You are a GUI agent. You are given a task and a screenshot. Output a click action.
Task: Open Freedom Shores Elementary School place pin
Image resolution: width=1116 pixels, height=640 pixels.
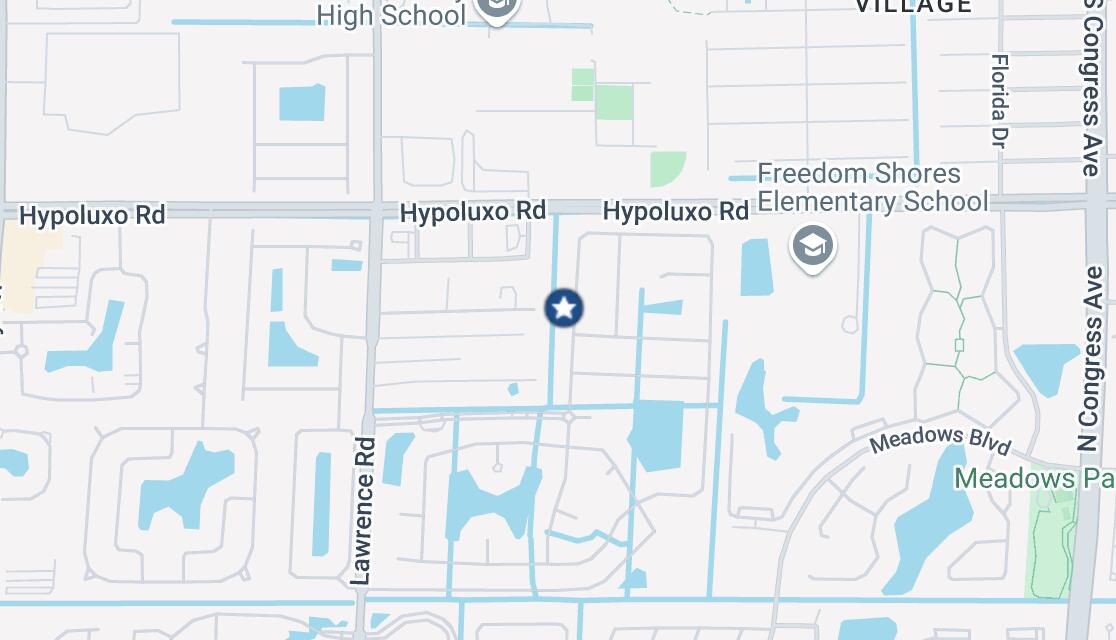pos(812,245)
